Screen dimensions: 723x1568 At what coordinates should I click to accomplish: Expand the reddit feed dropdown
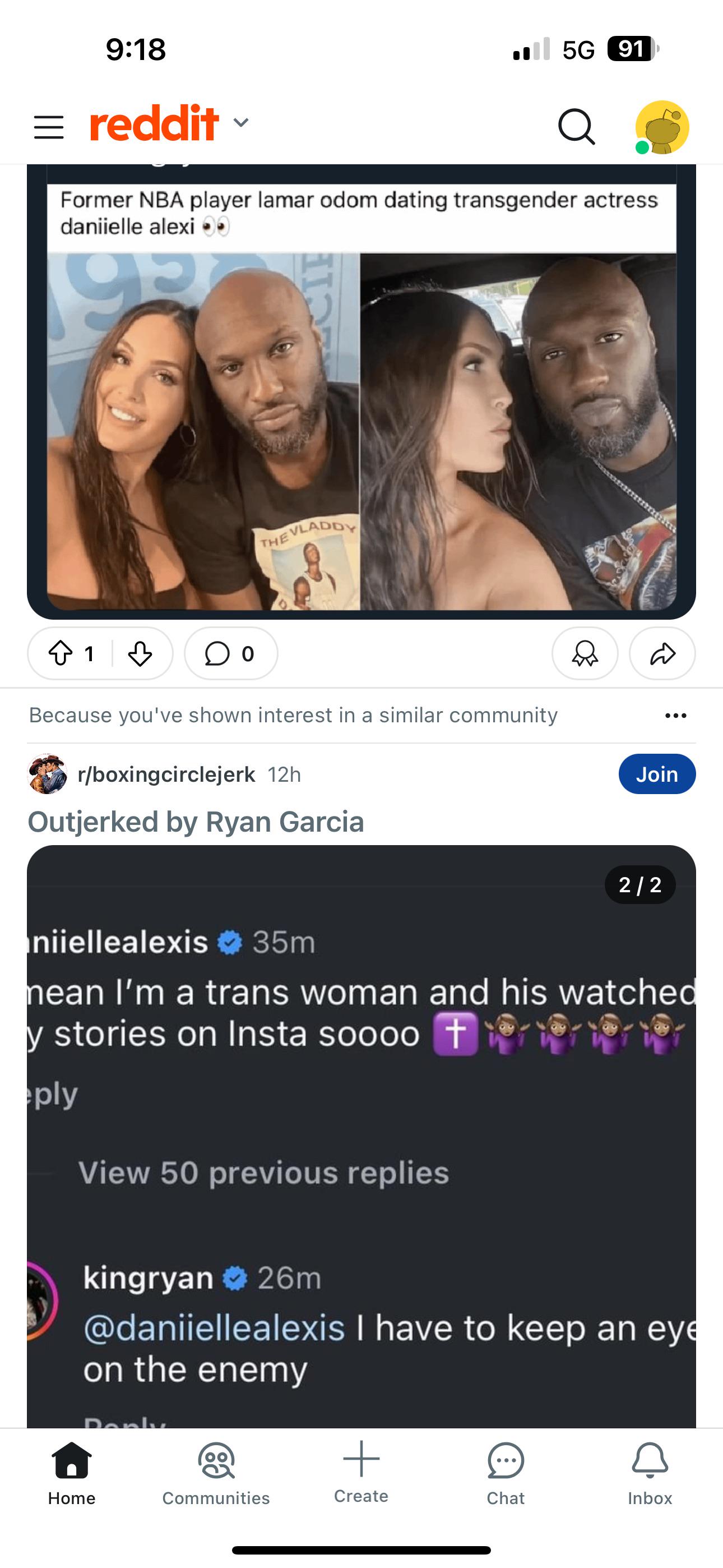coord(241,123)
